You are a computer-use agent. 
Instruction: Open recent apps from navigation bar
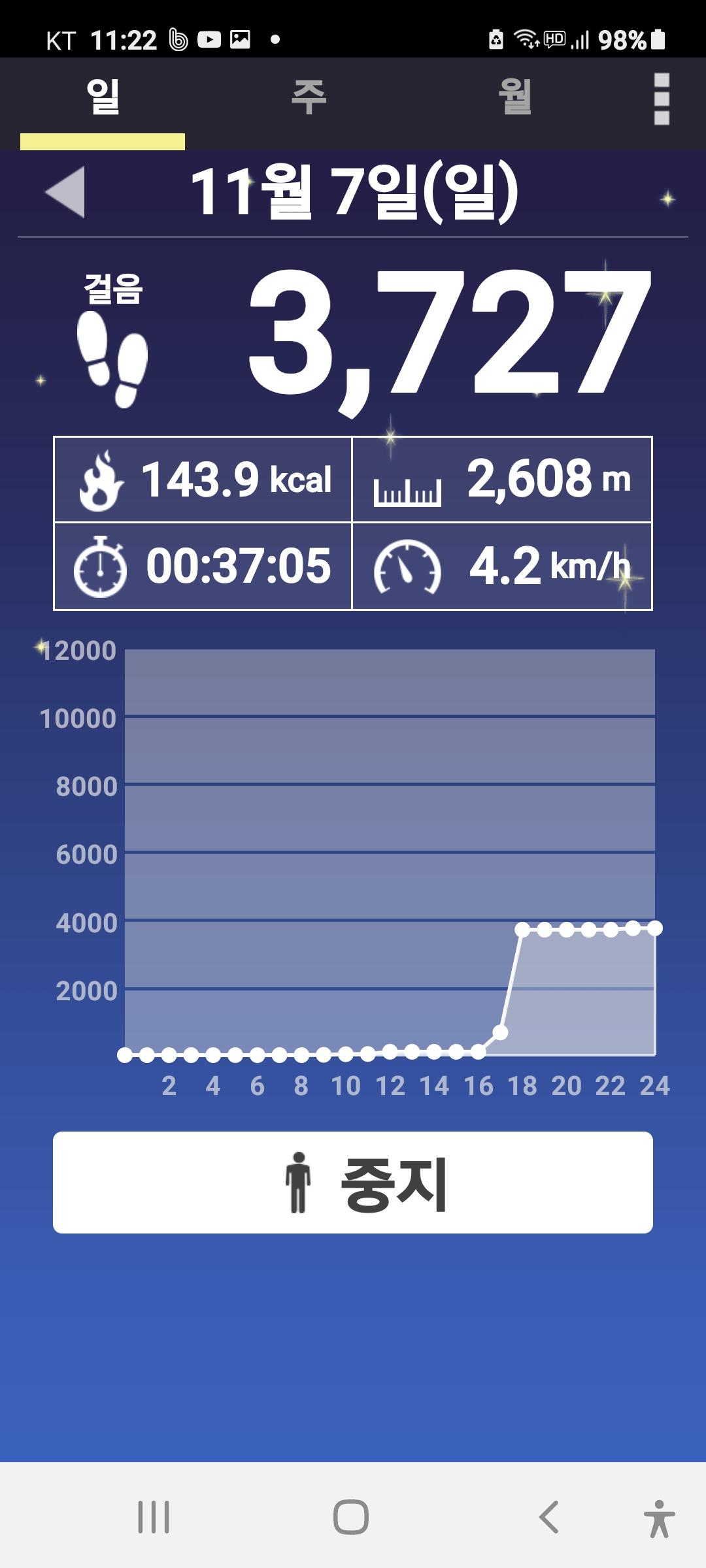pyautogui.click(x=154, y=1516)
